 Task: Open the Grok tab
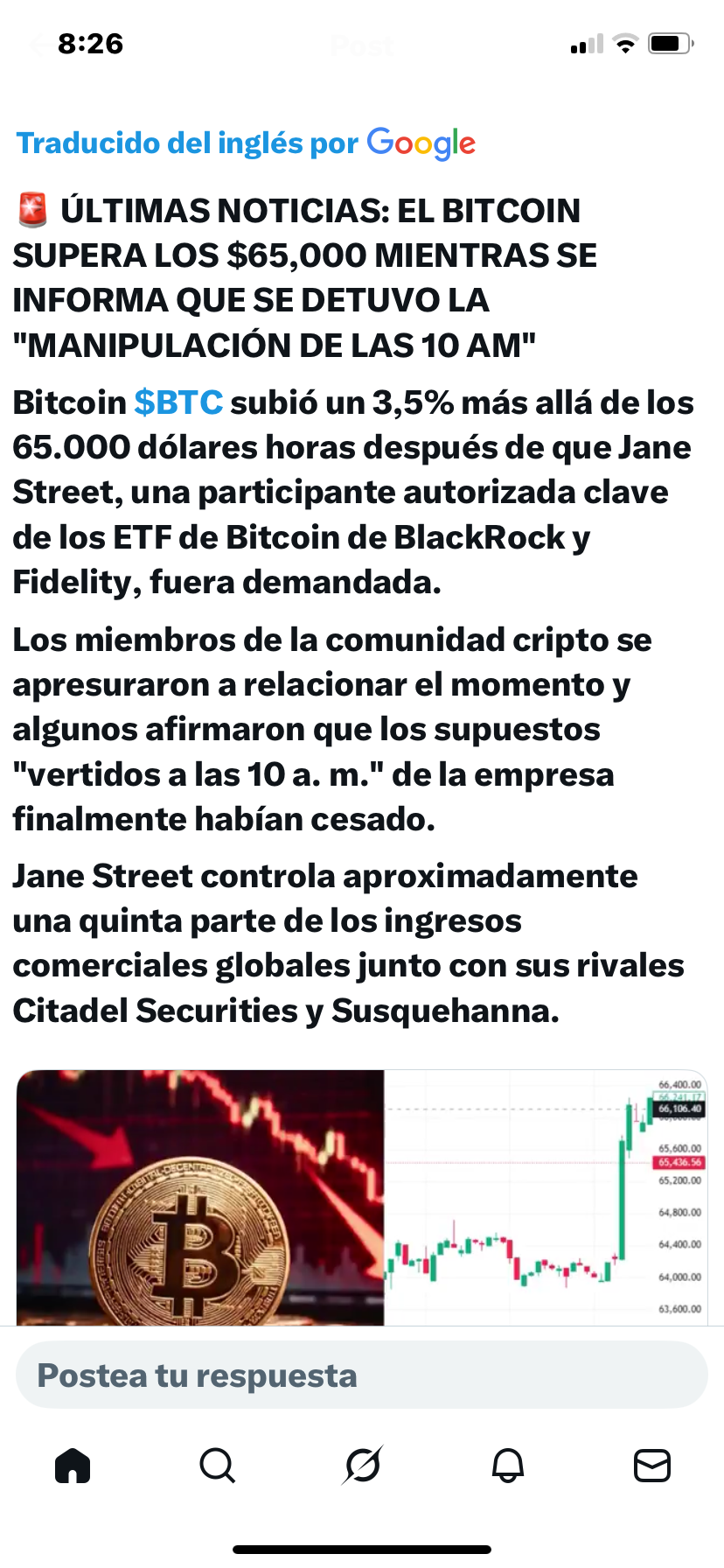pyautogui.click(x=362, y=1465)
